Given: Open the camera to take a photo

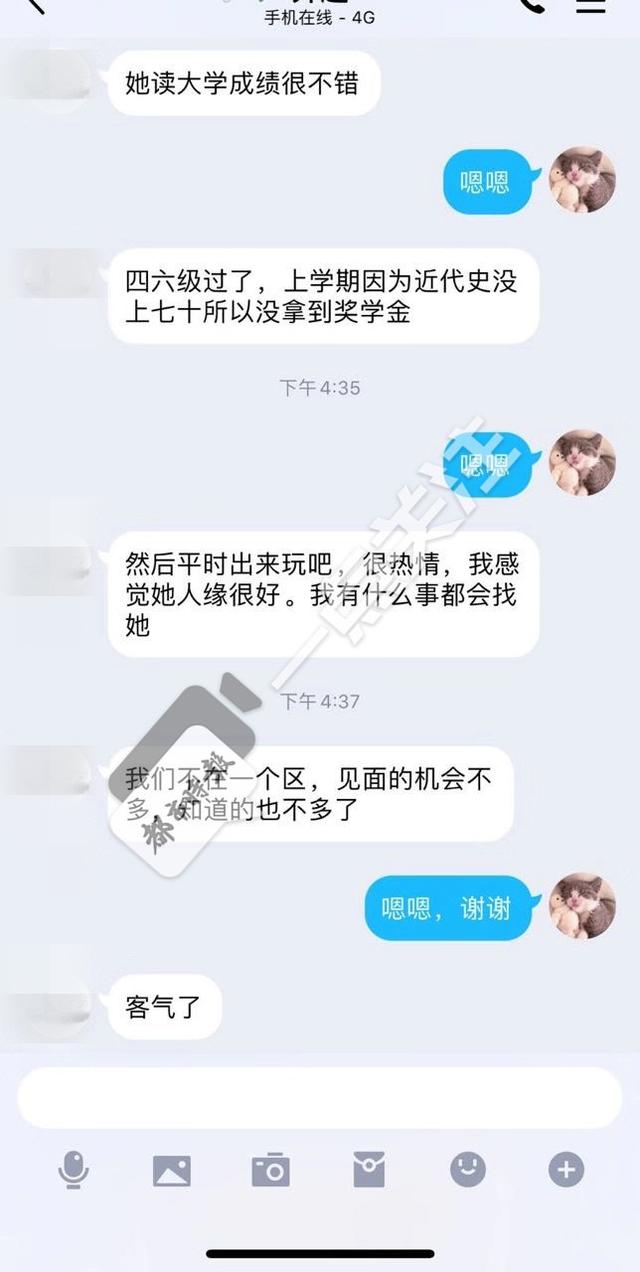Looking at the screenshot, I should coord(270,1169).
